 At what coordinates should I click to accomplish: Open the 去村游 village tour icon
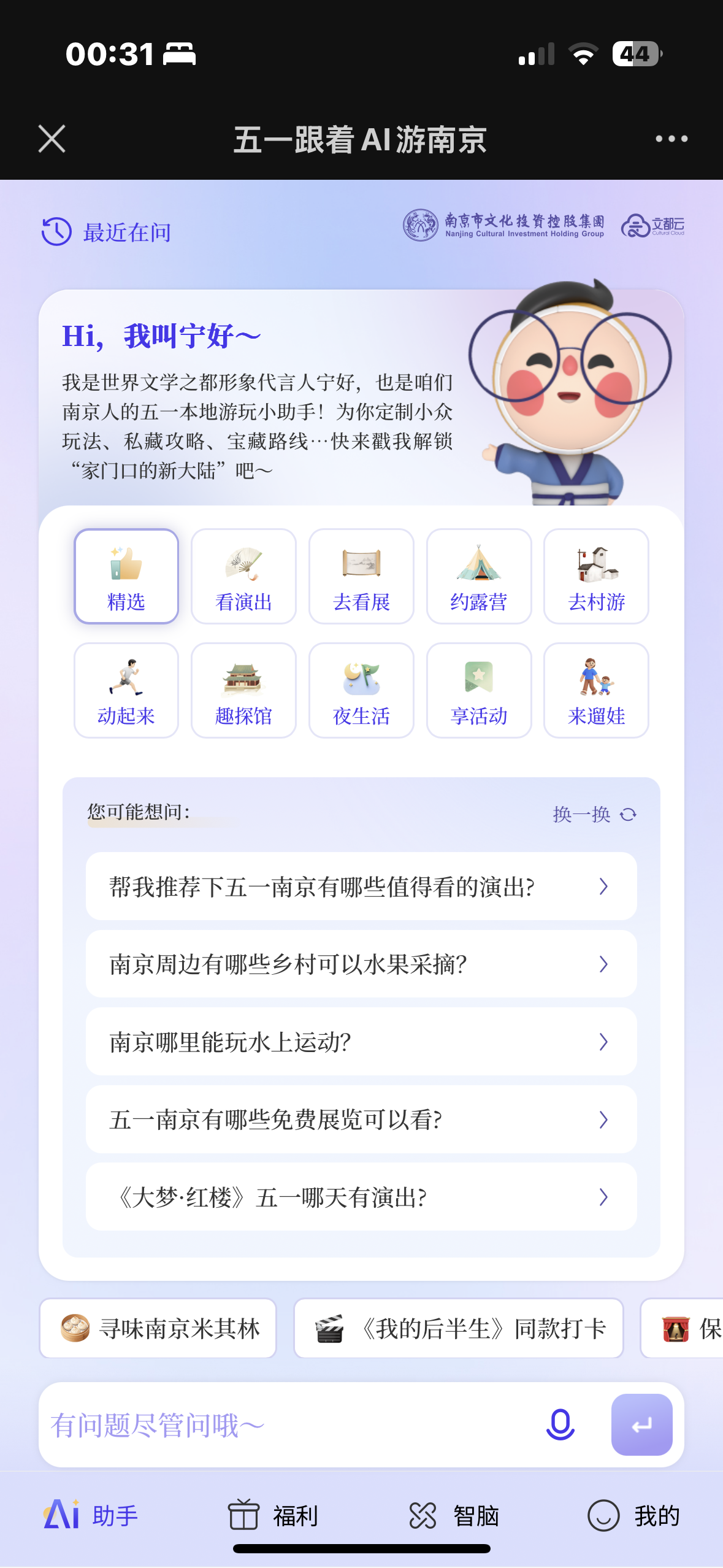click(595, 575)
